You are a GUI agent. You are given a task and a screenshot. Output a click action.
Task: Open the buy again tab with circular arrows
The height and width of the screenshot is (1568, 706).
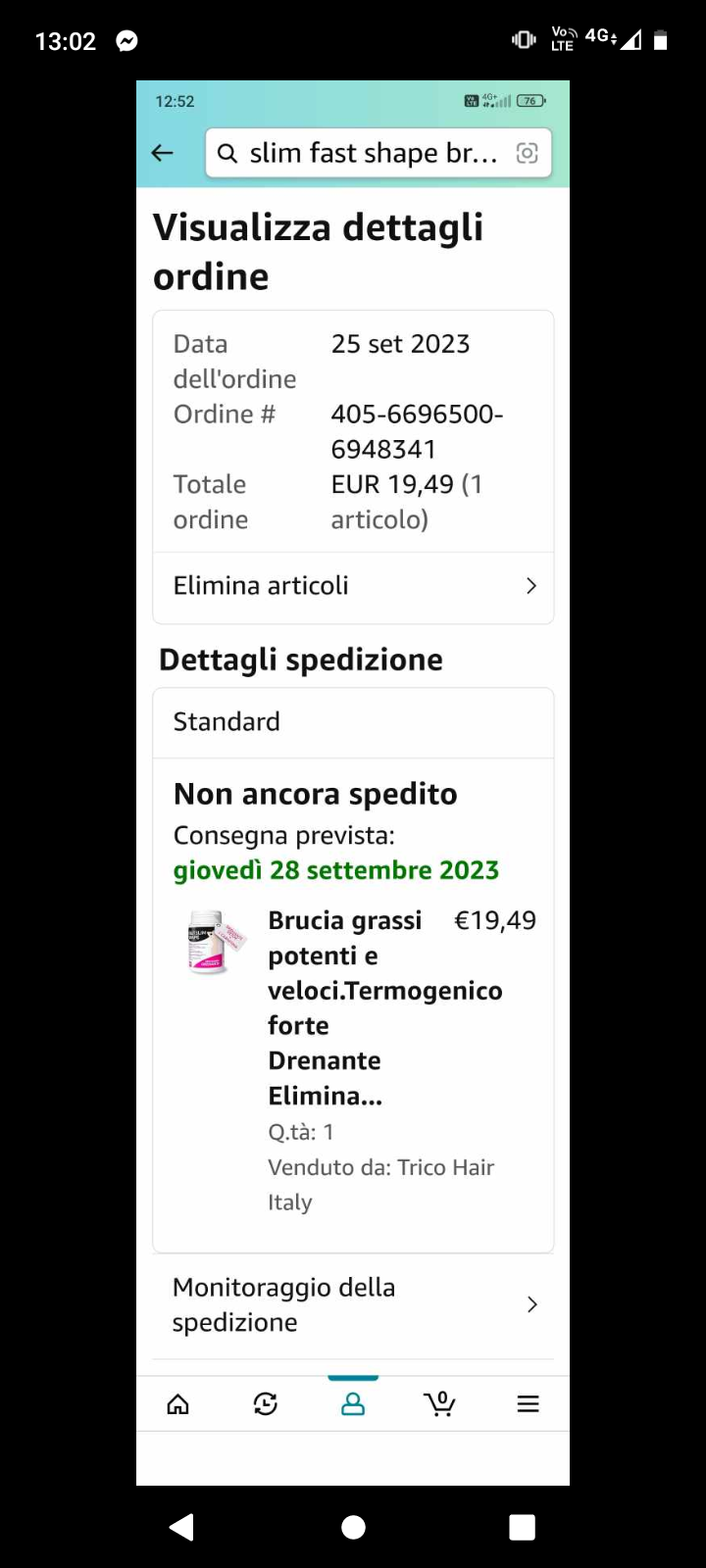[x=265, y=1404]
